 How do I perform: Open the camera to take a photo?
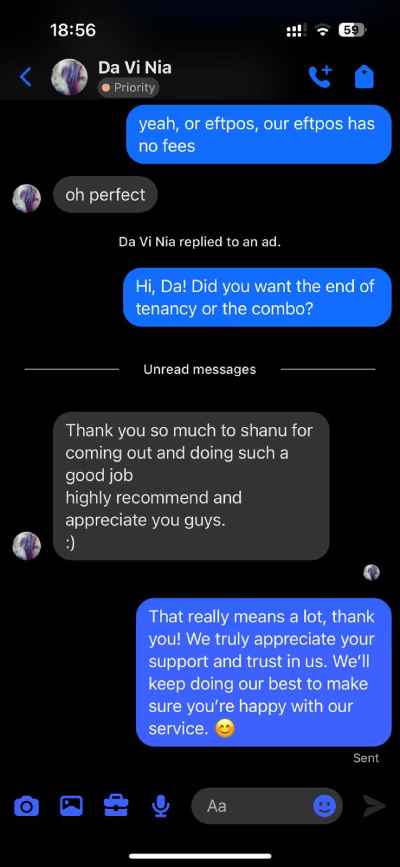coord(26,806)
